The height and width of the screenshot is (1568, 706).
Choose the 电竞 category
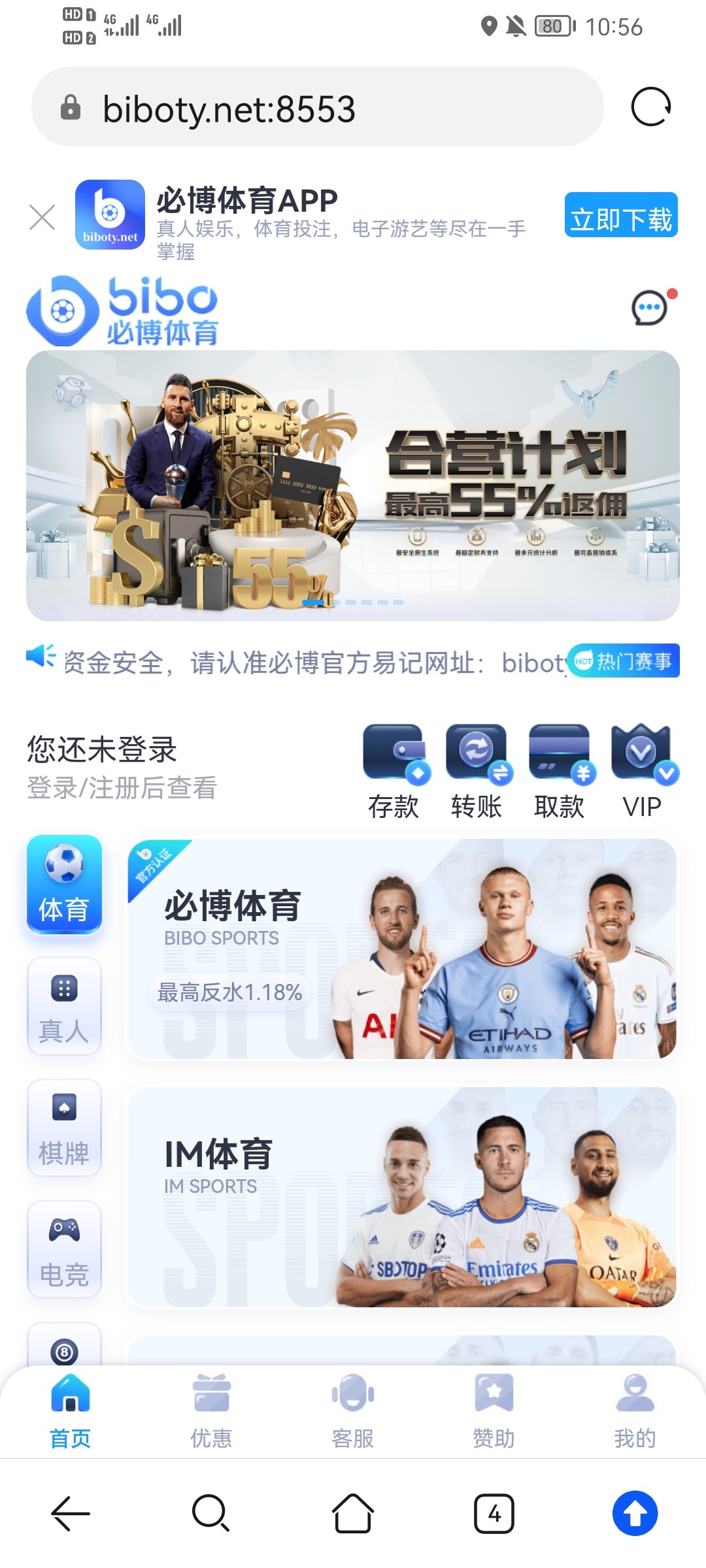point(64,1250)
